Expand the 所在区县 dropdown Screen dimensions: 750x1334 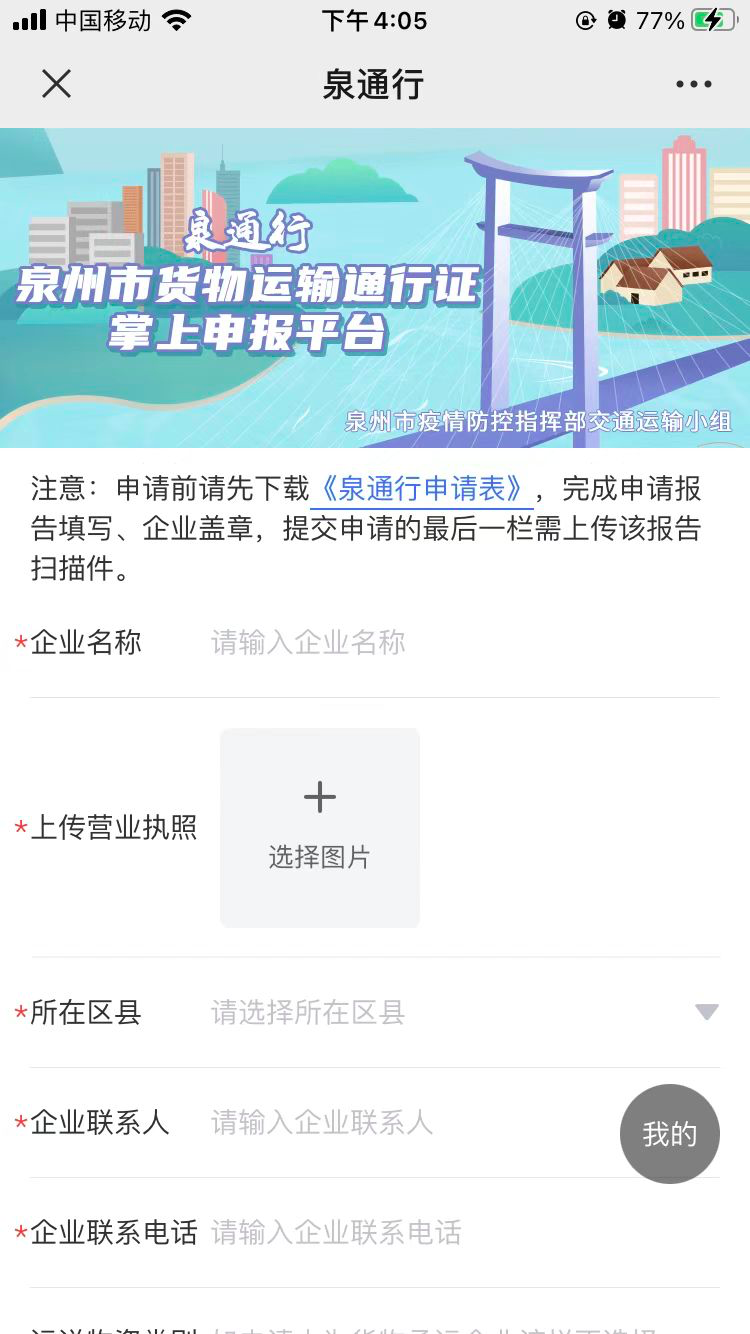click(460, 1012)
